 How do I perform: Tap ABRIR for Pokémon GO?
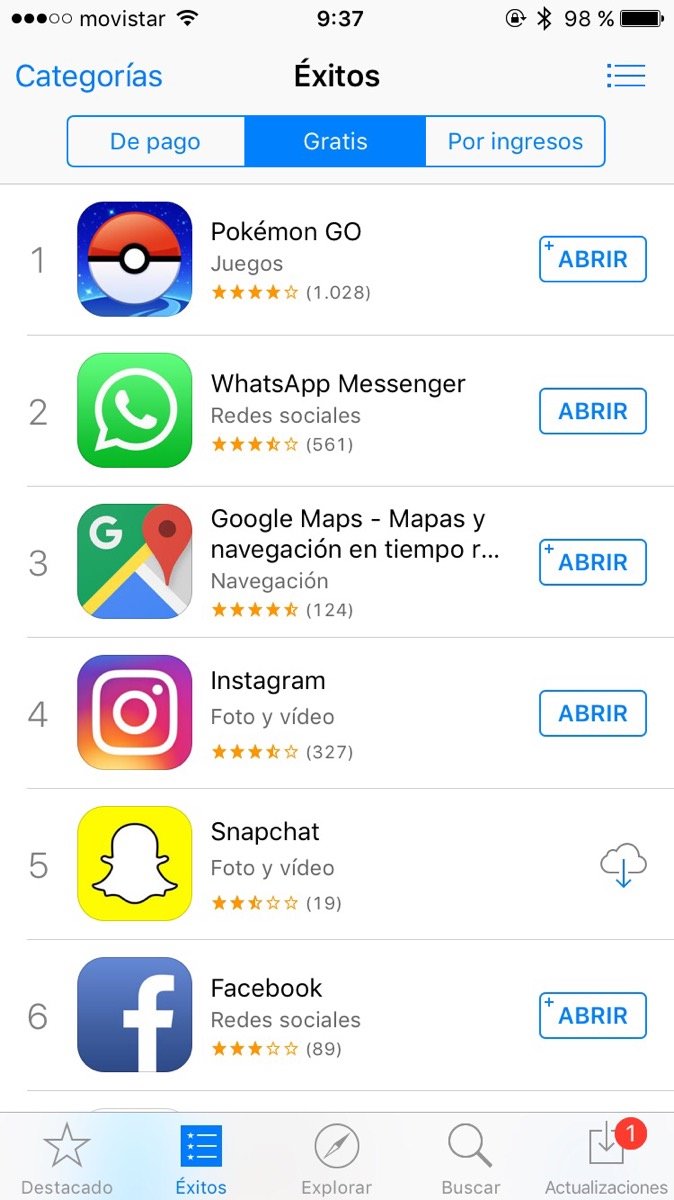coord(593,260)
